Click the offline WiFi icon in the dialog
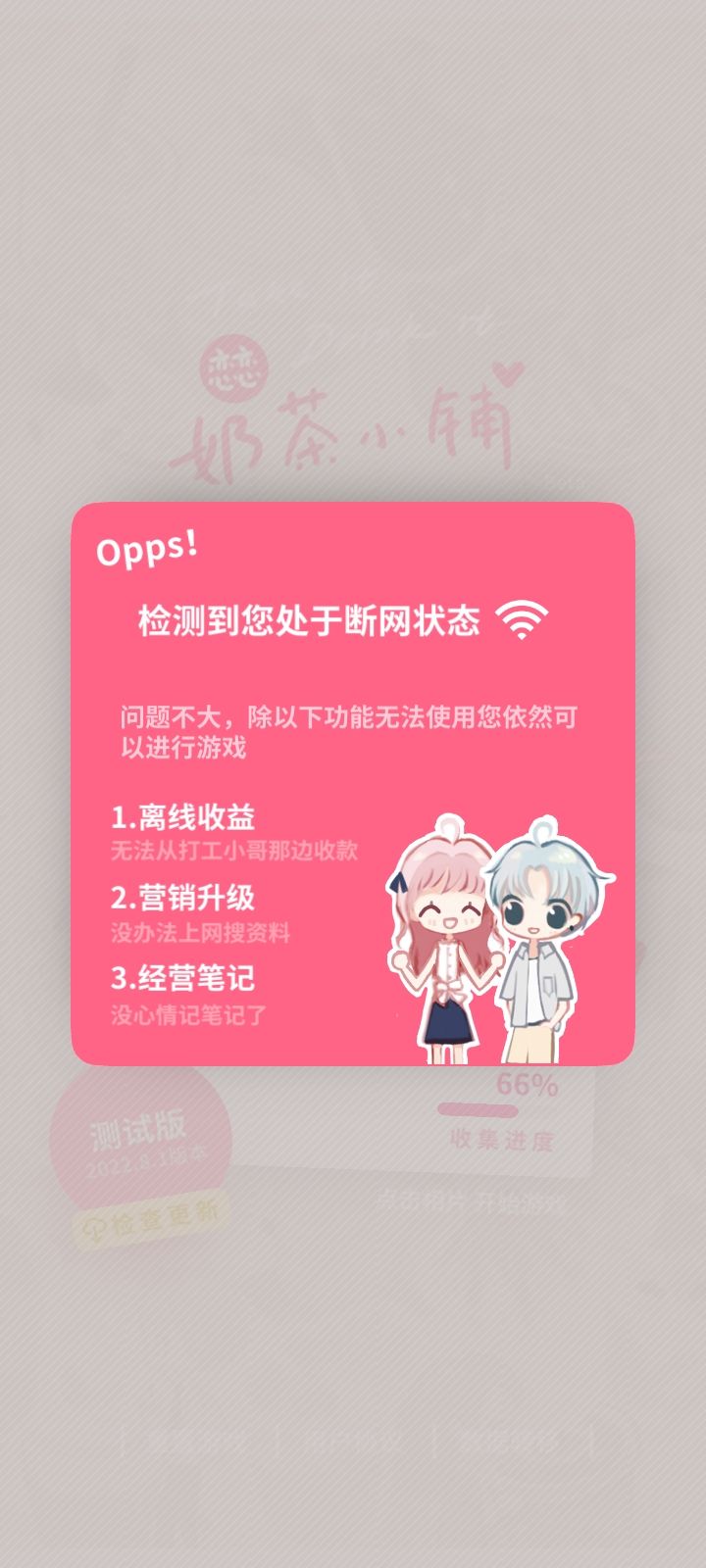The image size is (706, 1568). pyautogui.click(x=523, y=620)
